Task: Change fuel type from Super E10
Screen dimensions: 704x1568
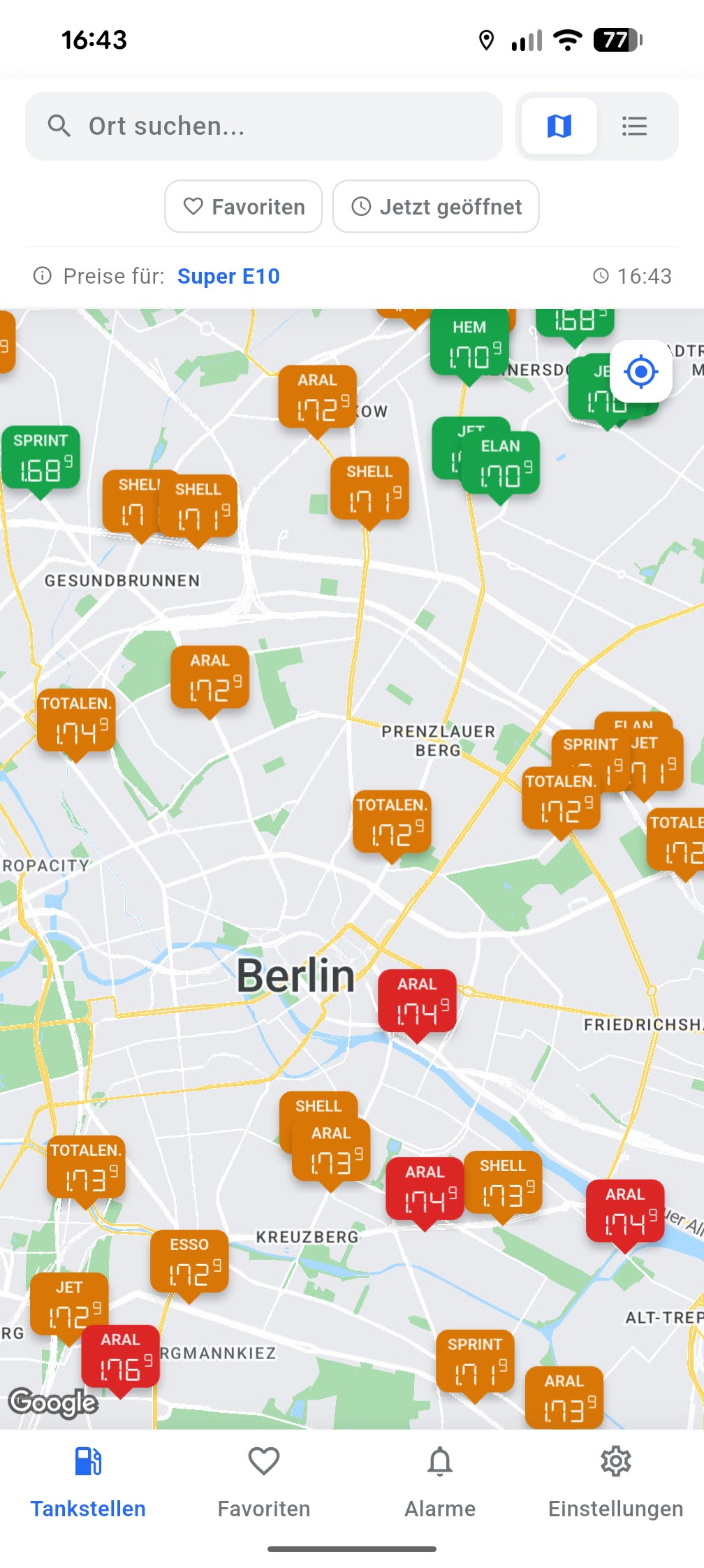Action: pyautogui.click(x=228, y=276)
